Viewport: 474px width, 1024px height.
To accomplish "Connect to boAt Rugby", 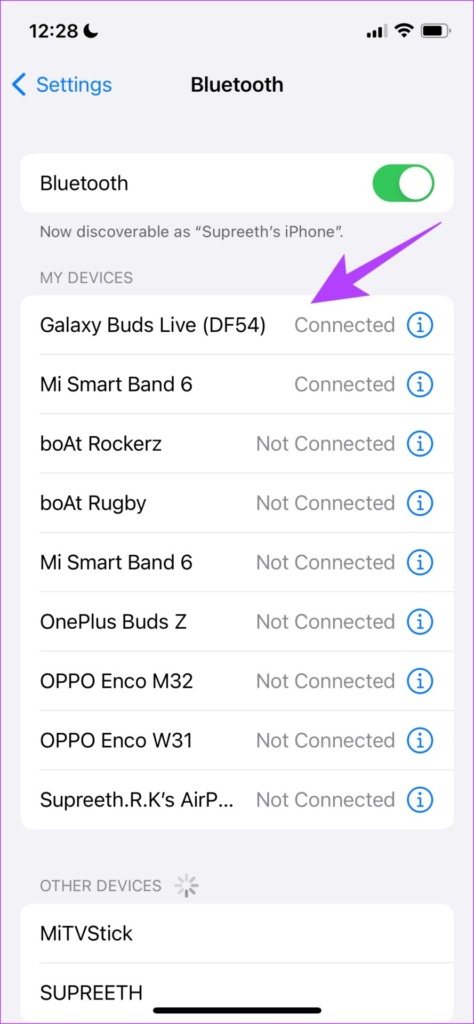I will pos(237,503).
